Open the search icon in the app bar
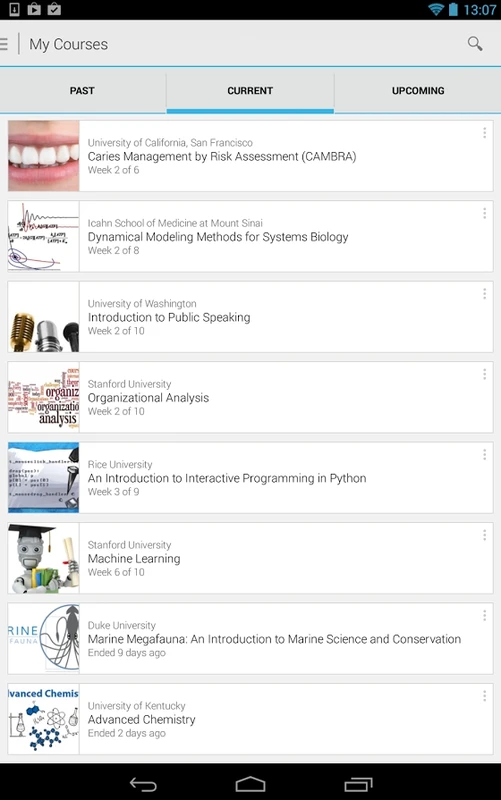This screenshot has height=800, width=501. point(475,44)
